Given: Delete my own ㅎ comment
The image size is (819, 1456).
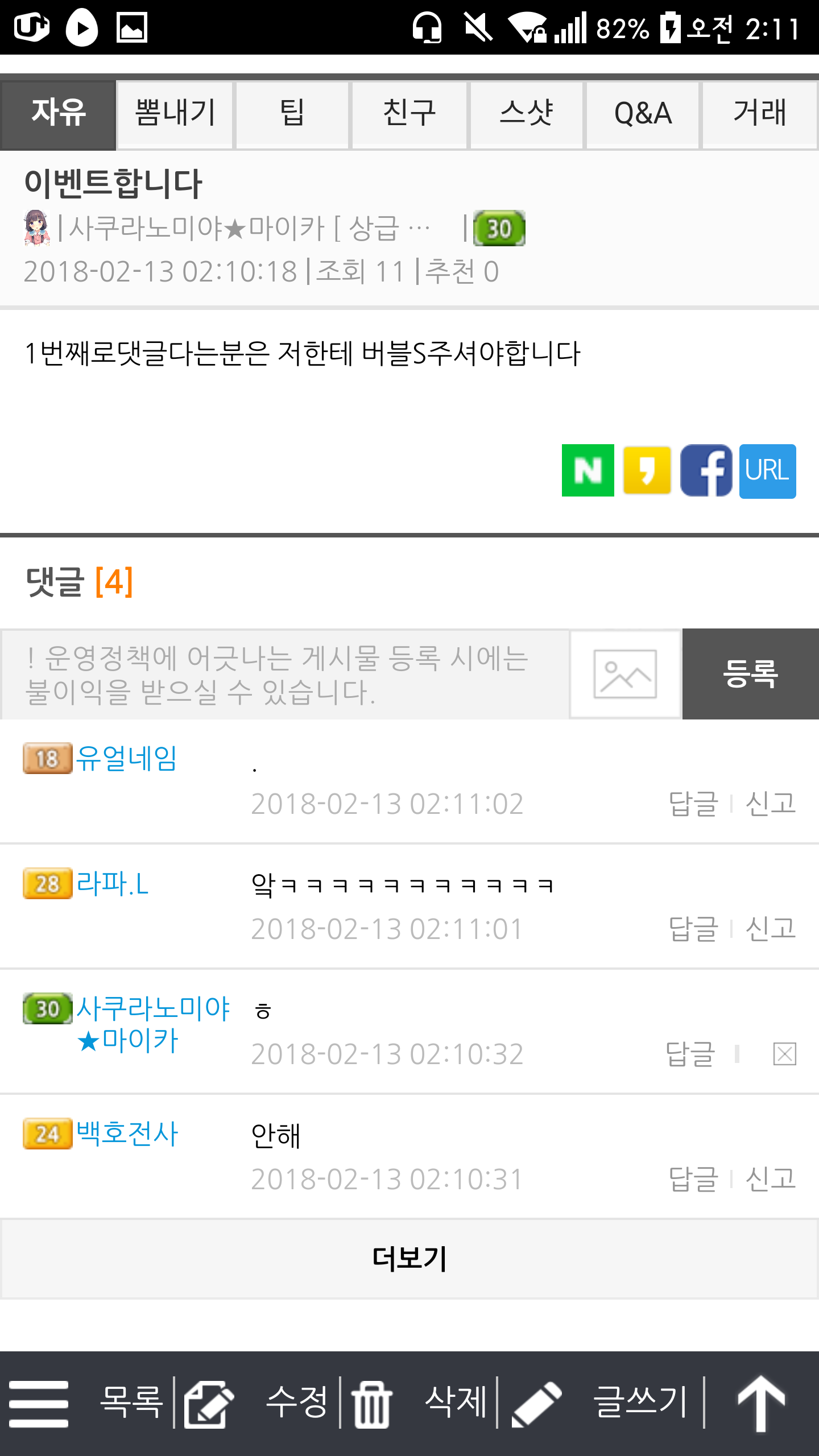Looking at the screenshot, I should click(x=784, y=1054).
